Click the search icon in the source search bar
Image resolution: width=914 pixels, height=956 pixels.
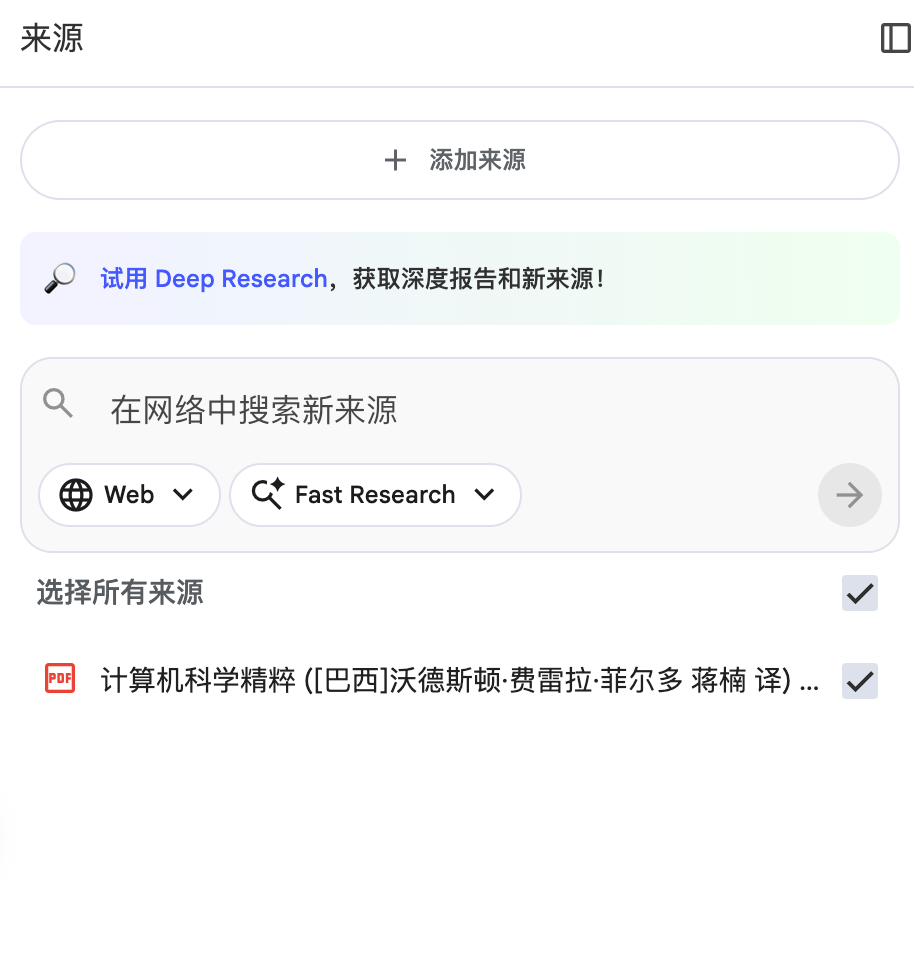pos(57,403)
